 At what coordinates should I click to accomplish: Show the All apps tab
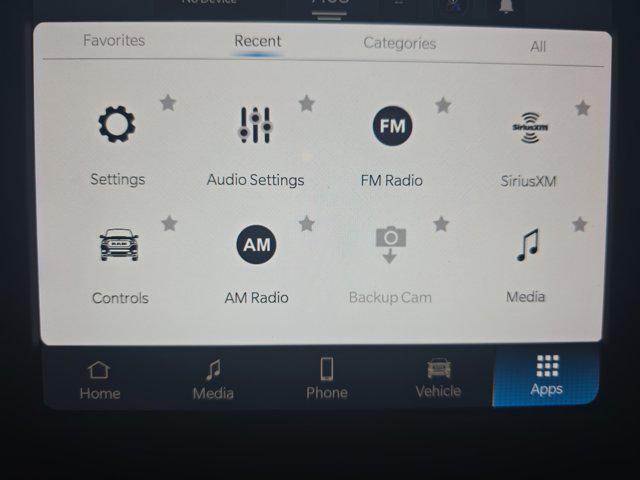click(x=538, y=46)
